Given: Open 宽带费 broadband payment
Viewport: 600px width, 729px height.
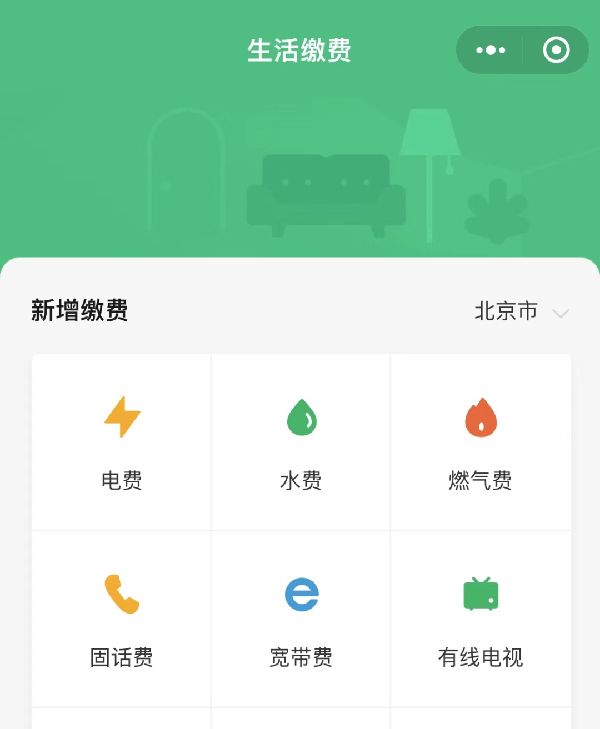Looking at the screenshot, I should [x=301, y=618].
